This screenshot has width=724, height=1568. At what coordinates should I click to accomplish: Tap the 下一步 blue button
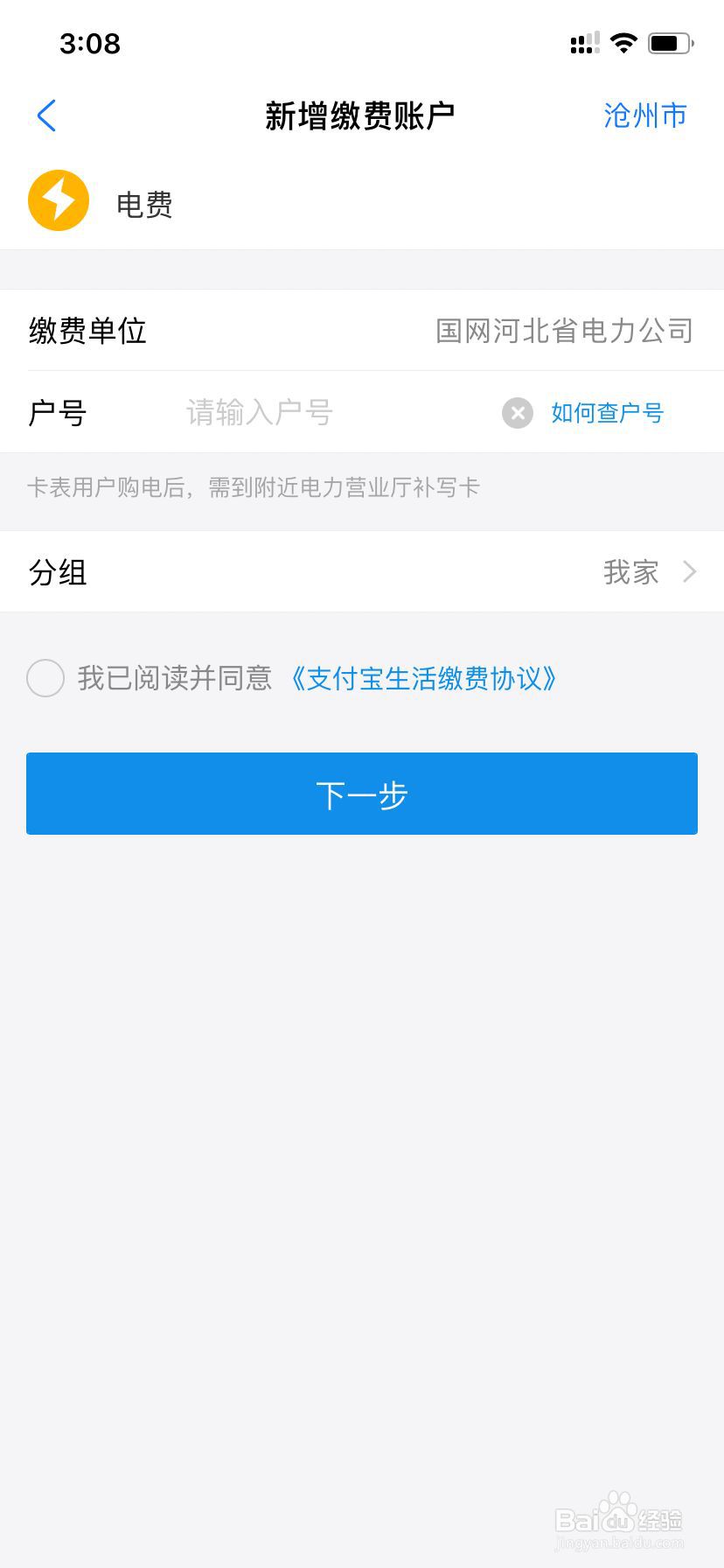(361, 794)
